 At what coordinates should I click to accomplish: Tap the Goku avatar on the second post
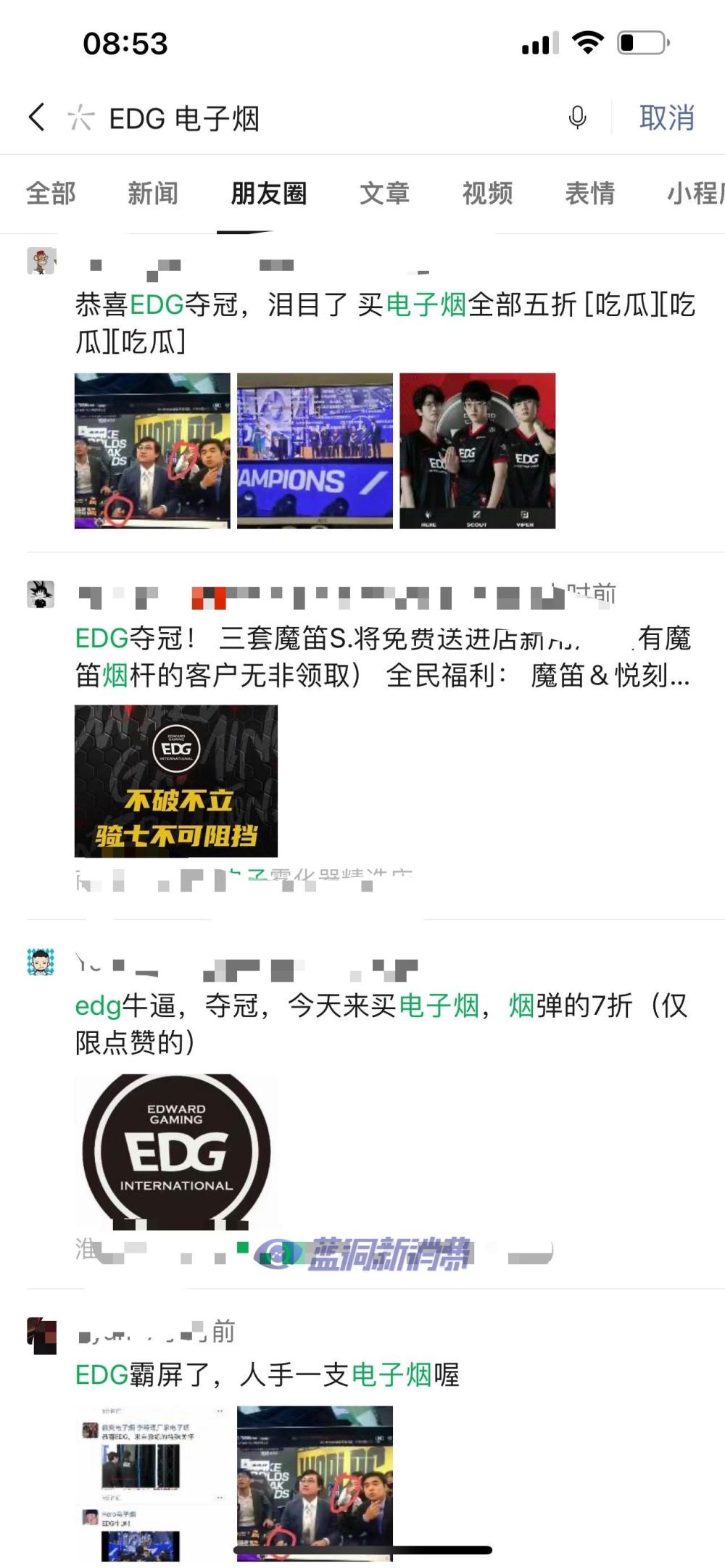[x=41, y=592]
